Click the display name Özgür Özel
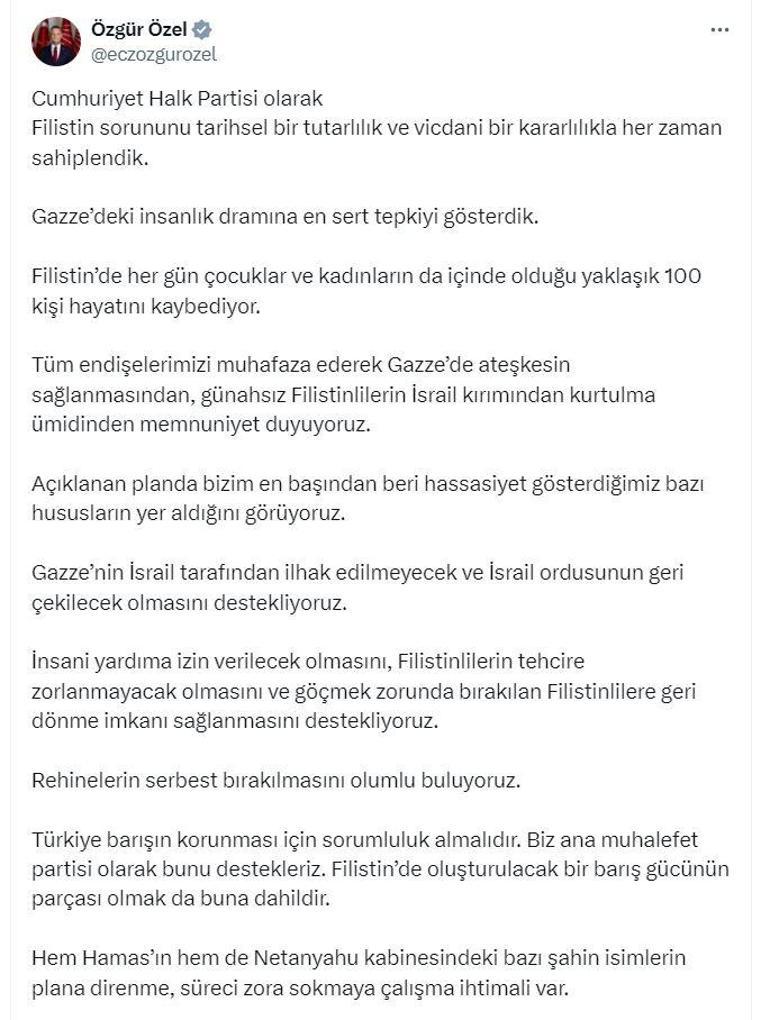The width and height of the screenshot is (770, 1020). point(140,28)
